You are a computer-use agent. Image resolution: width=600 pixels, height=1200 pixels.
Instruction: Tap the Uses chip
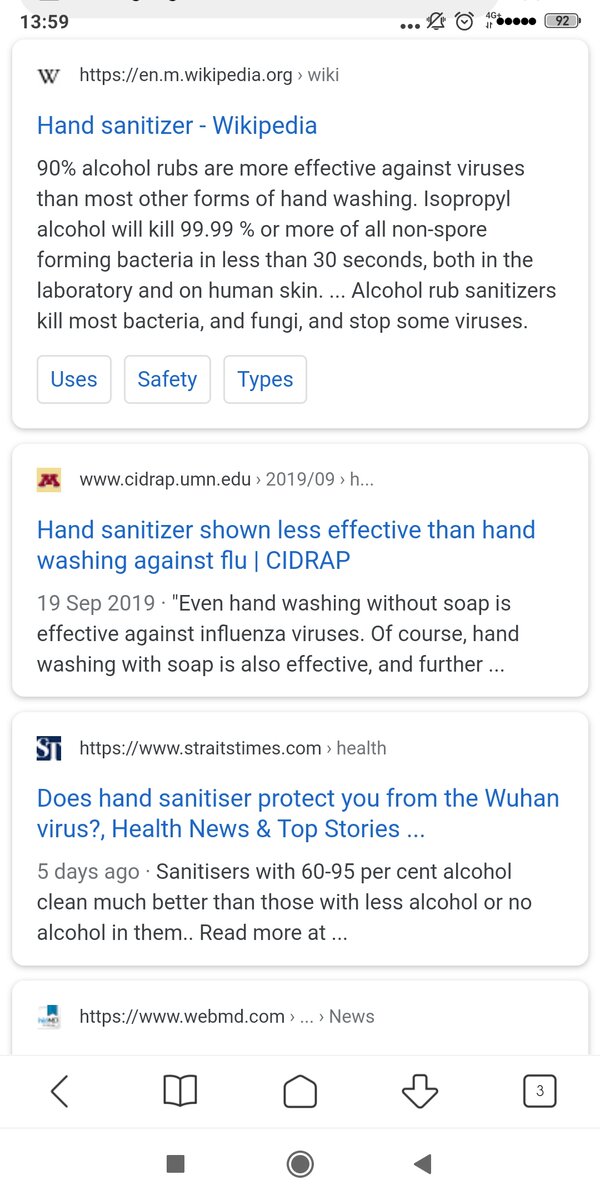[x=74, y=379]
